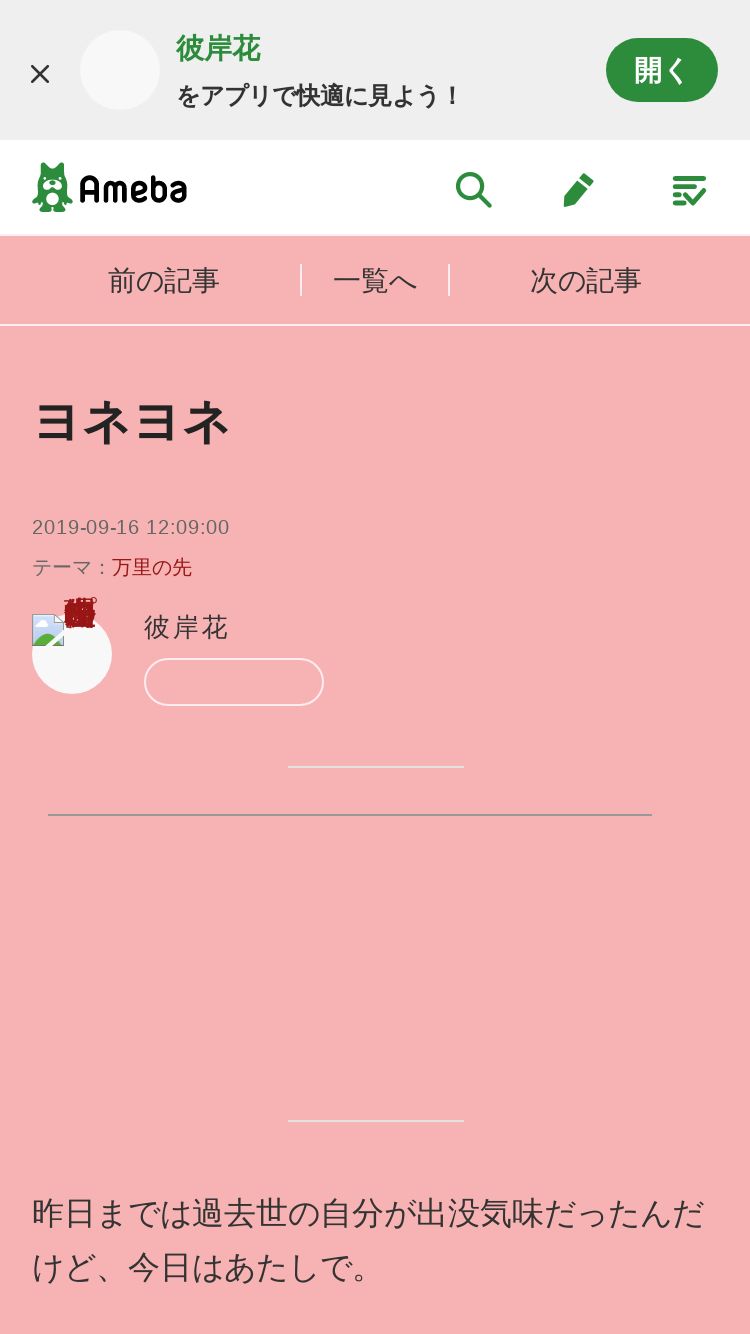Open the checklist icon in the header
Viewport: 750px width, 1334px height.
[x=689, y=189]
